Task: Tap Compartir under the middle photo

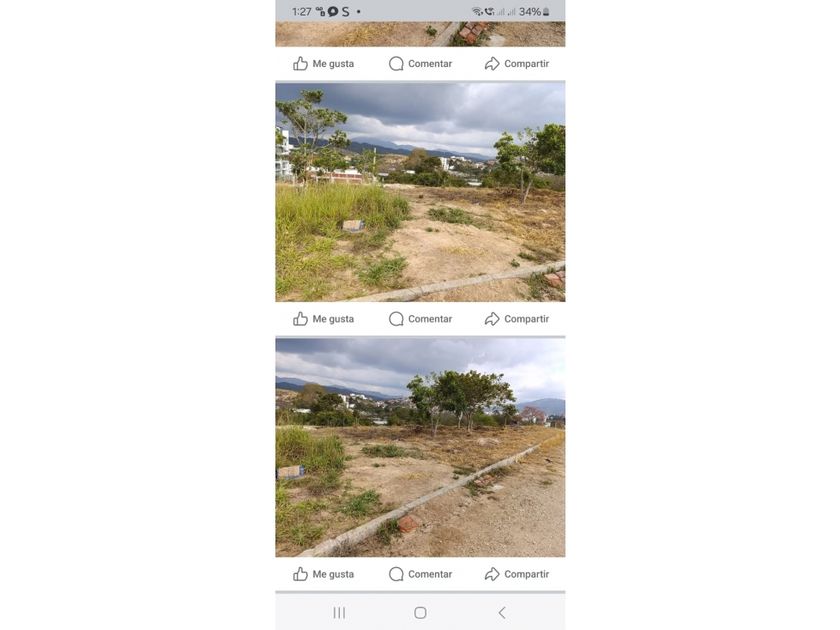Action: [x=517, y=319]
